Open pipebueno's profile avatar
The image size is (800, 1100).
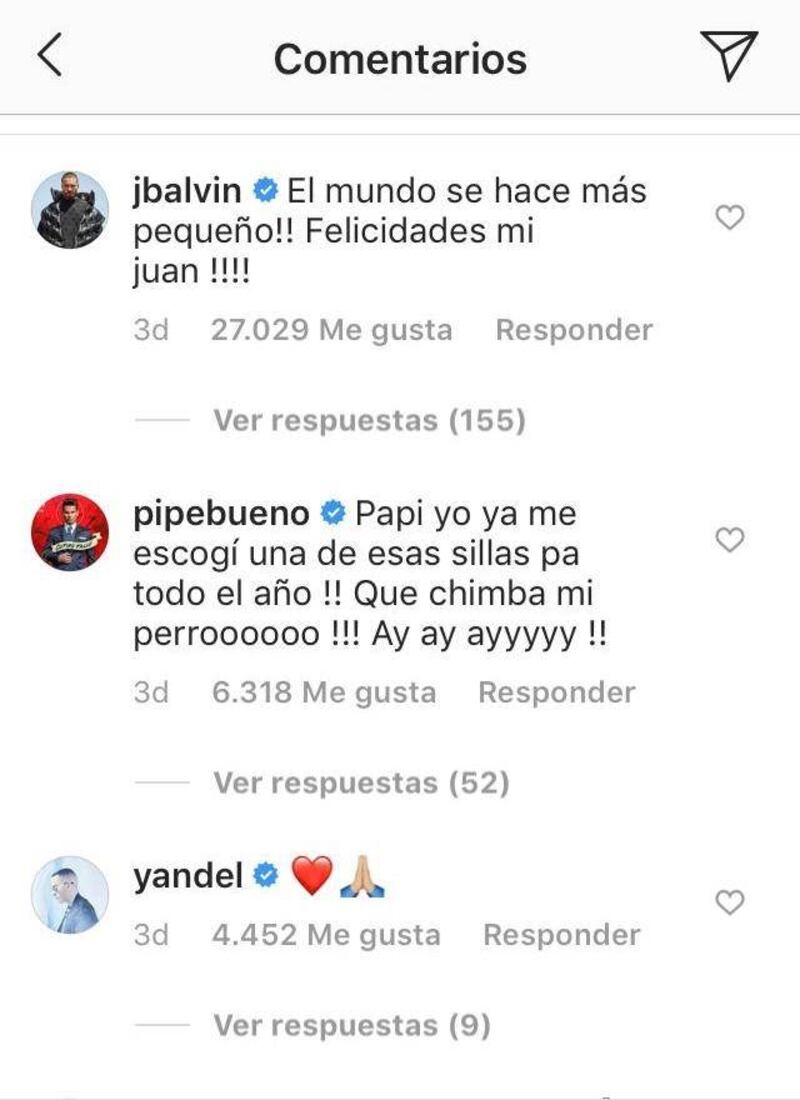70,532
